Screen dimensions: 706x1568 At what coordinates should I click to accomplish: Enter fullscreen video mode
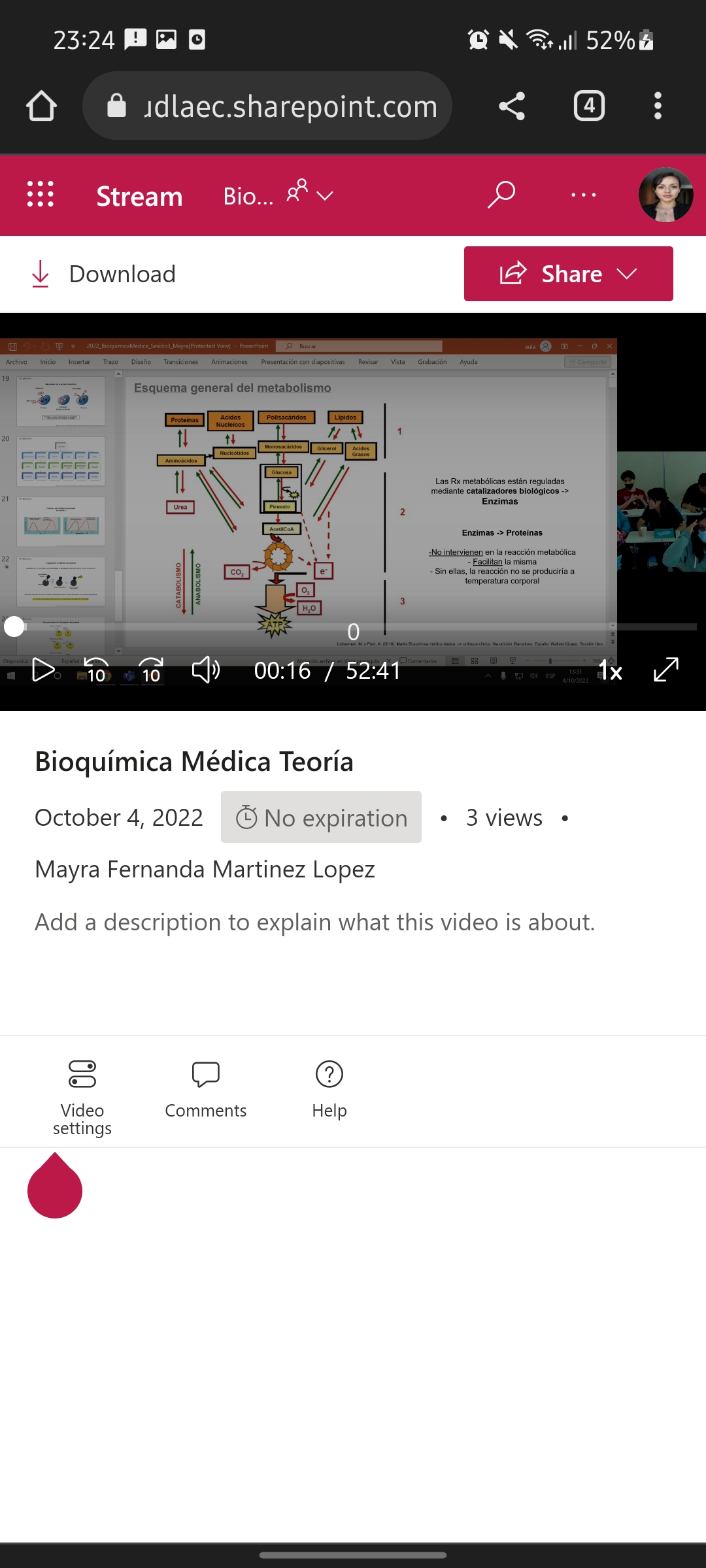click(666, 670)
